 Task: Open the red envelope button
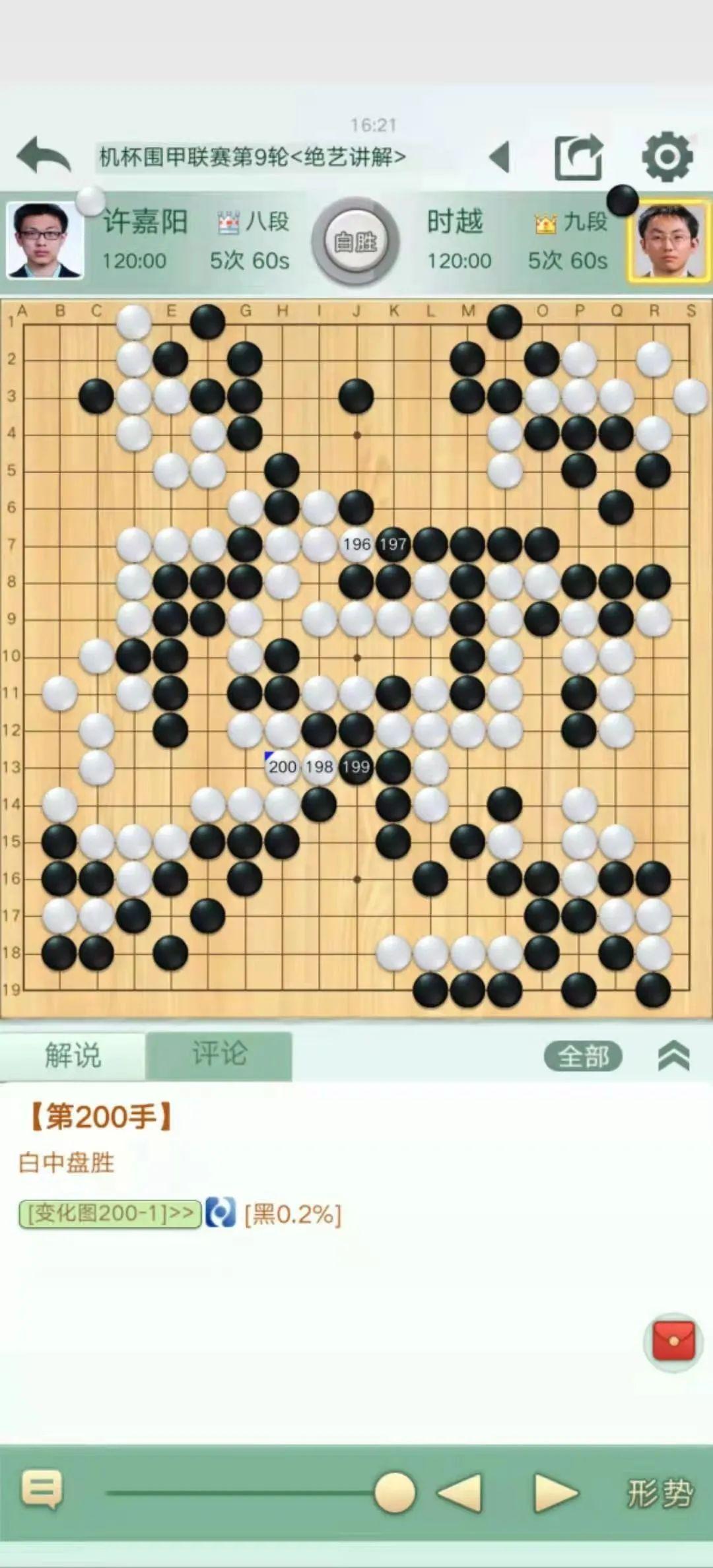click(673, 1340)
